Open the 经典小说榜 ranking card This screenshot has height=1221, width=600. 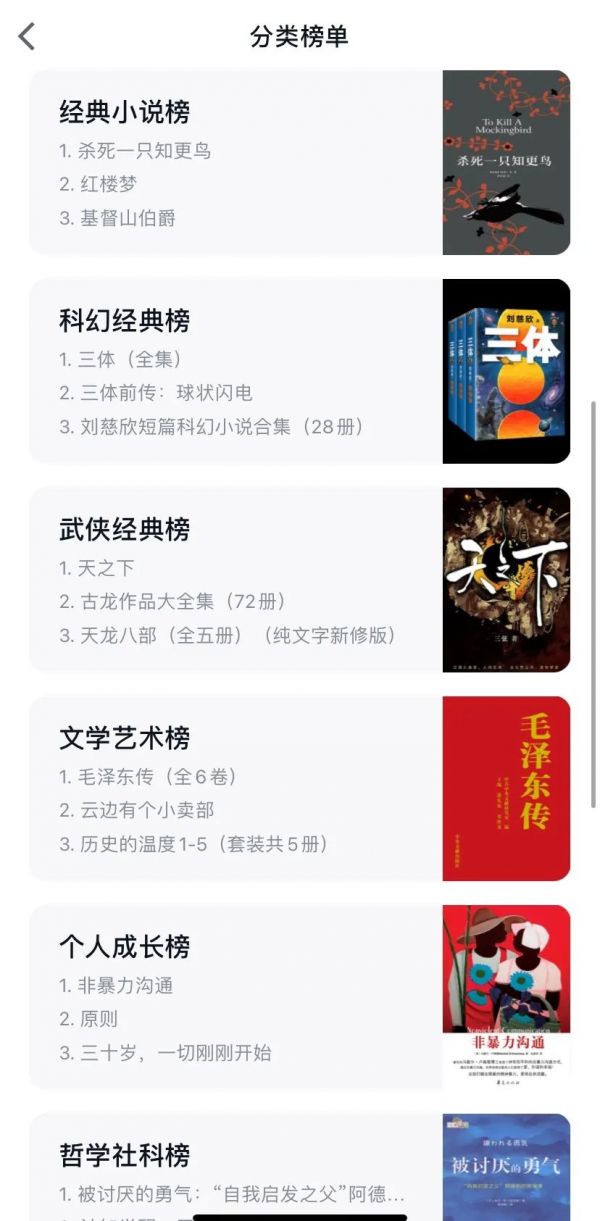[300, 162]
